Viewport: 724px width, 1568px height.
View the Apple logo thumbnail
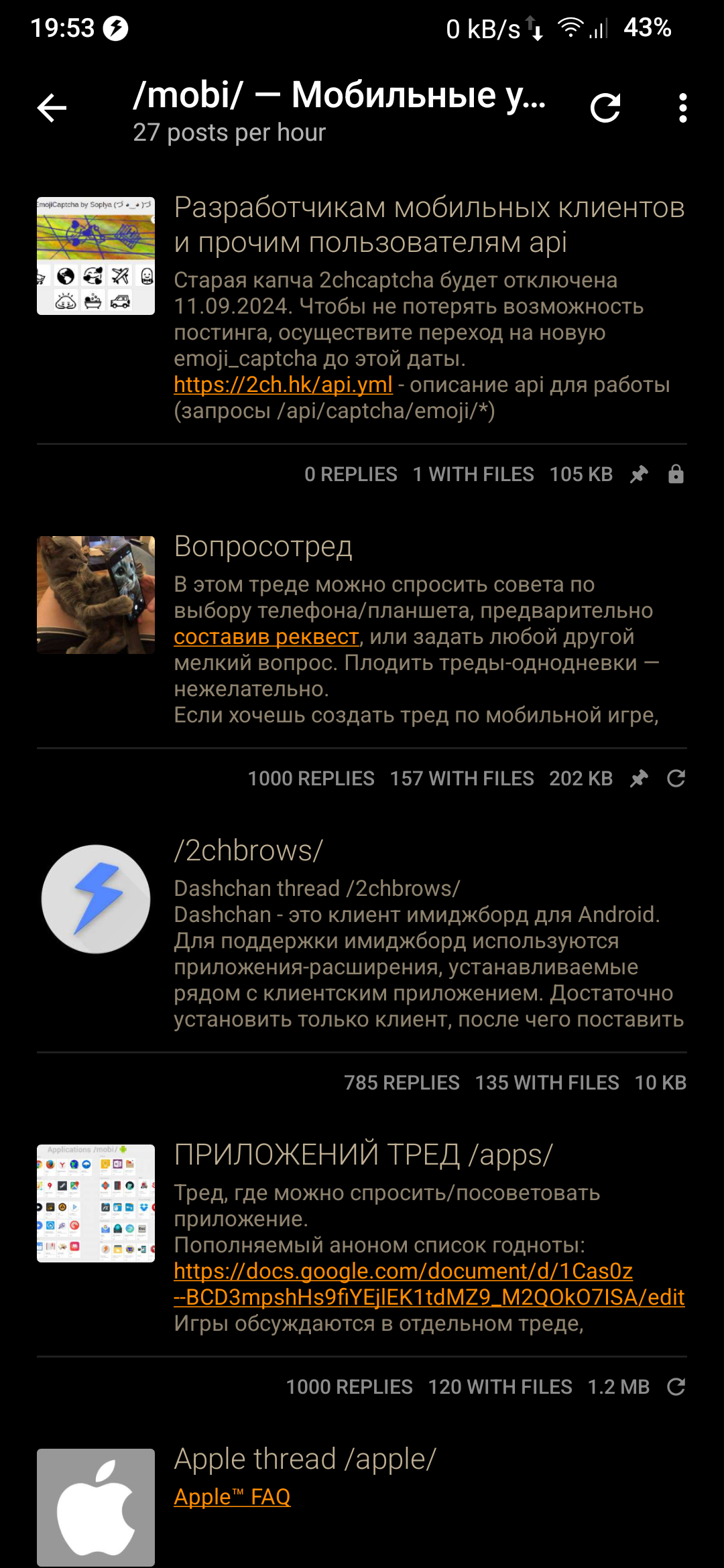click(x=96, y=1508)
